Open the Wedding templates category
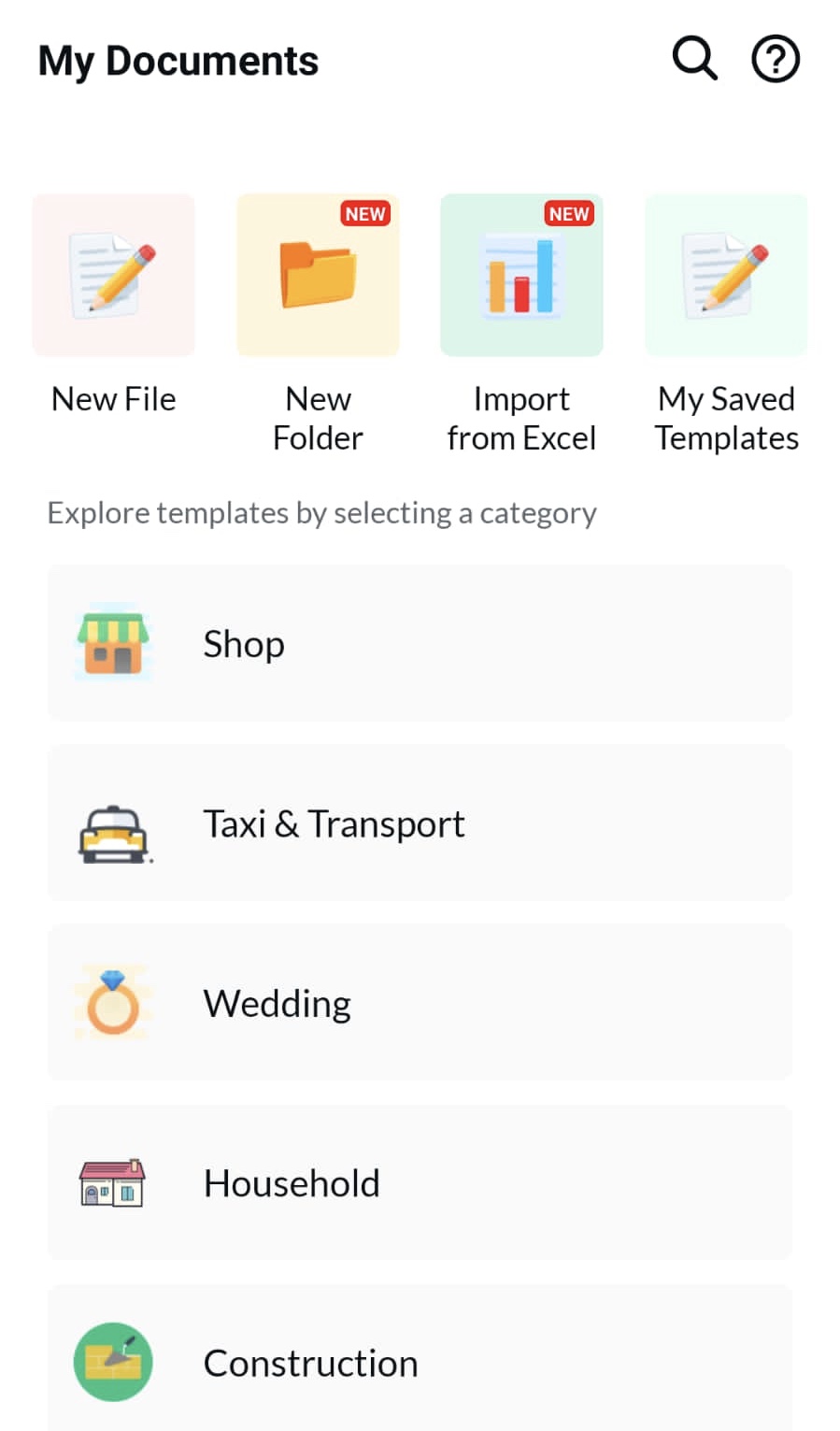This screenshot has height=1431, width=840. [419, 1003]
